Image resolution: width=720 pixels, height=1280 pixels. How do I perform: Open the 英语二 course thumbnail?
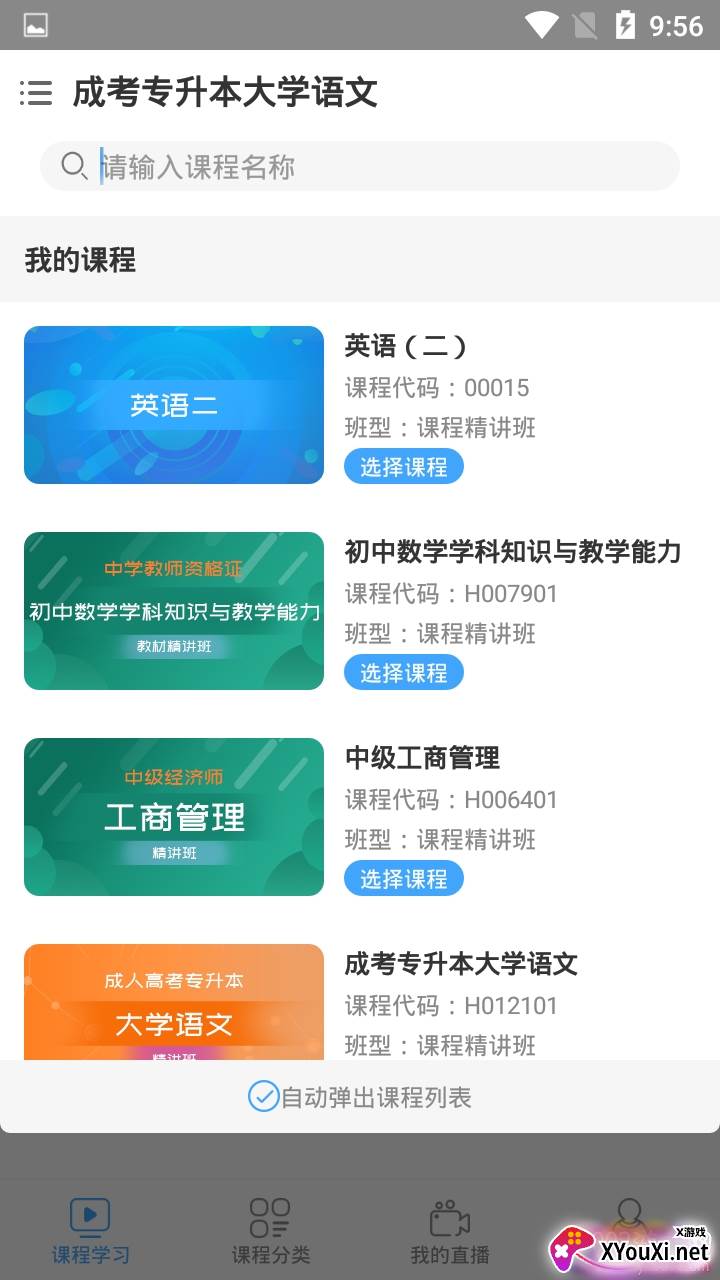coord(174,405)
